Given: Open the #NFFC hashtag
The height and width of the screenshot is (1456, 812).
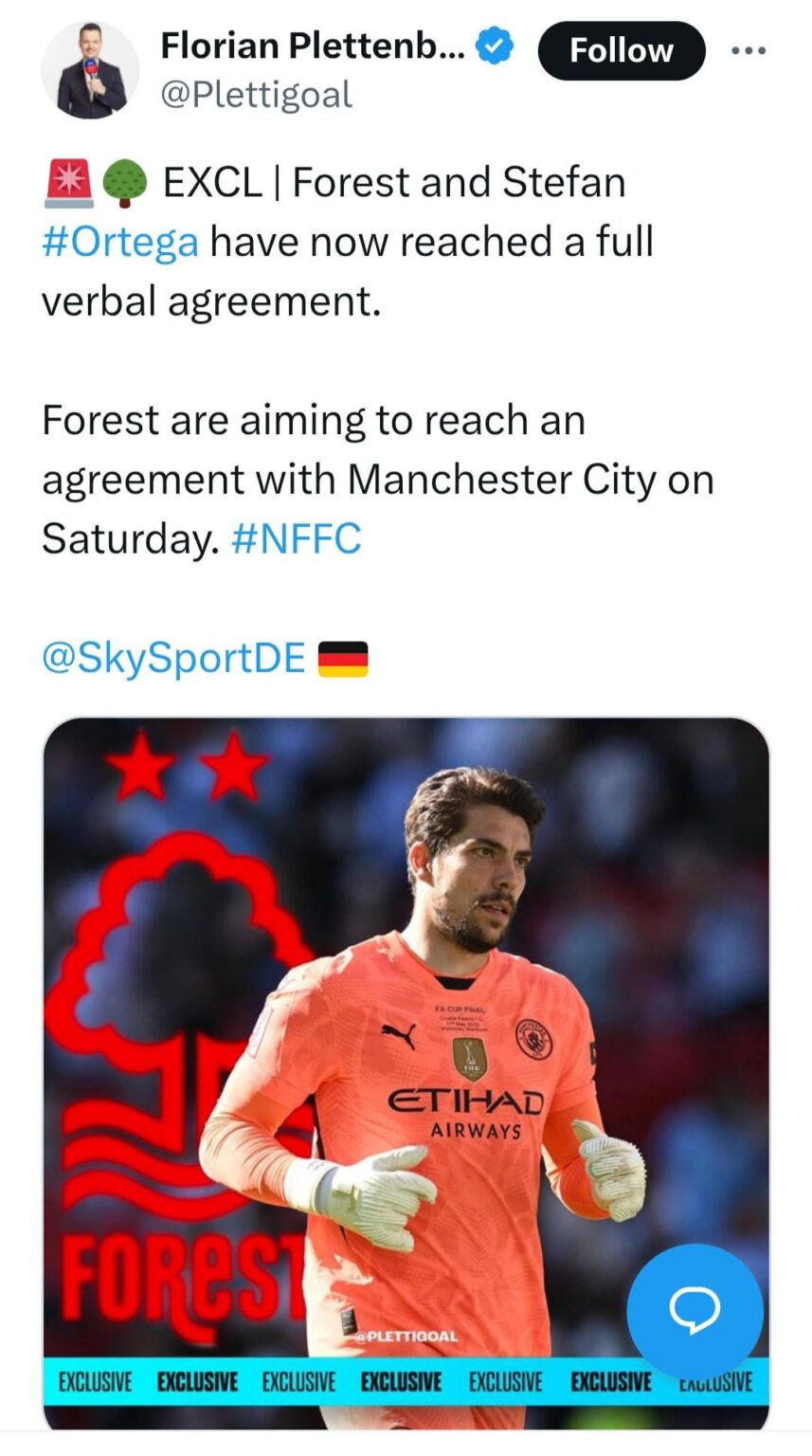Looking at the screenshot, I should click(x=296, y=538).
